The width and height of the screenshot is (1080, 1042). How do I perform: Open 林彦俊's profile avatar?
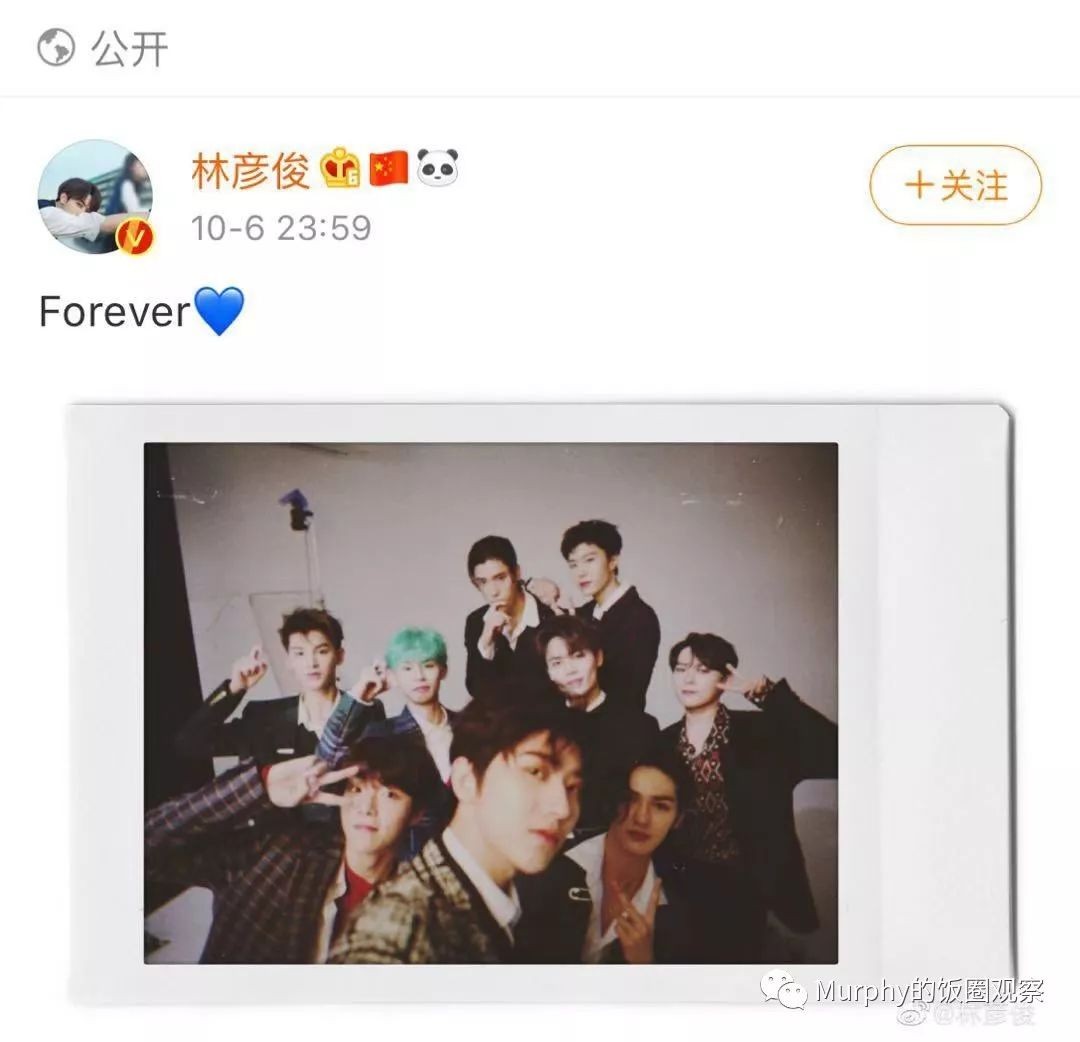(x=94, y=196)
